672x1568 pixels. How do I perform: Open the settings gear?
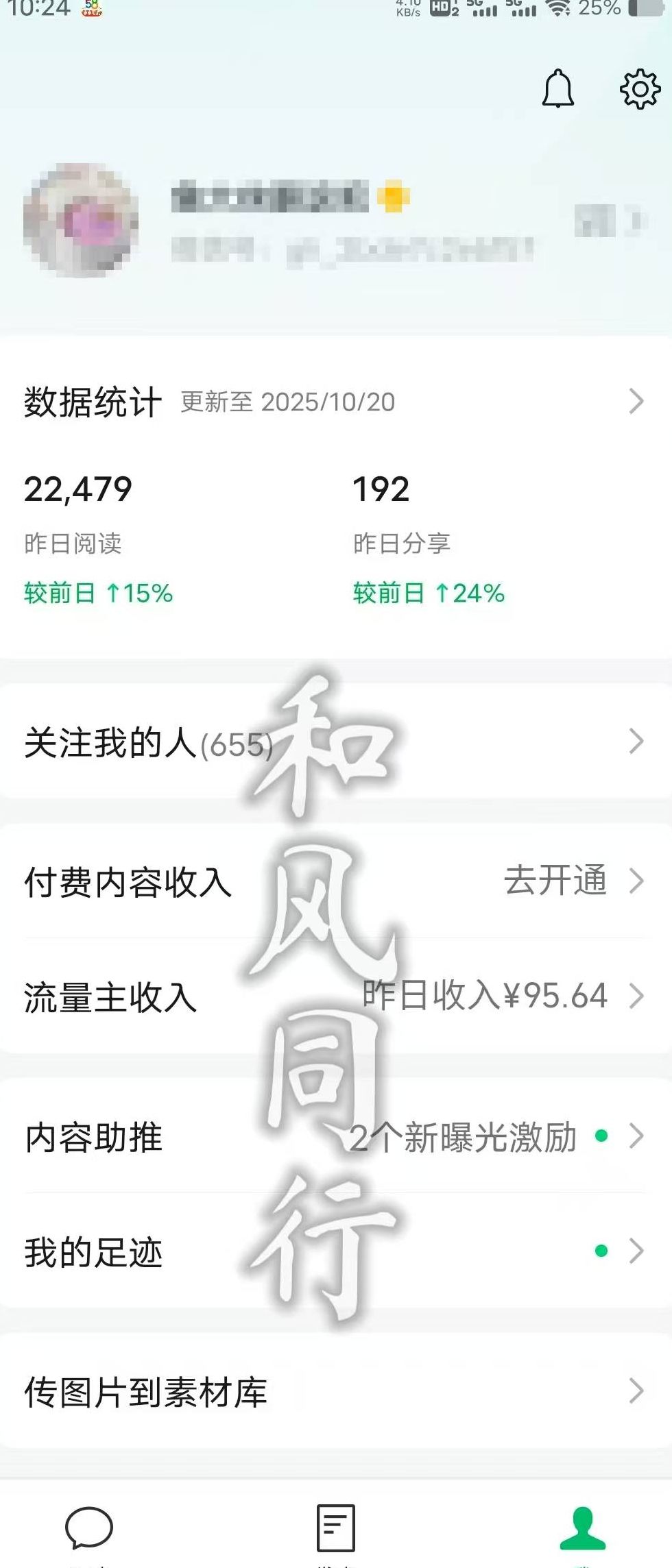pos(639,89)
